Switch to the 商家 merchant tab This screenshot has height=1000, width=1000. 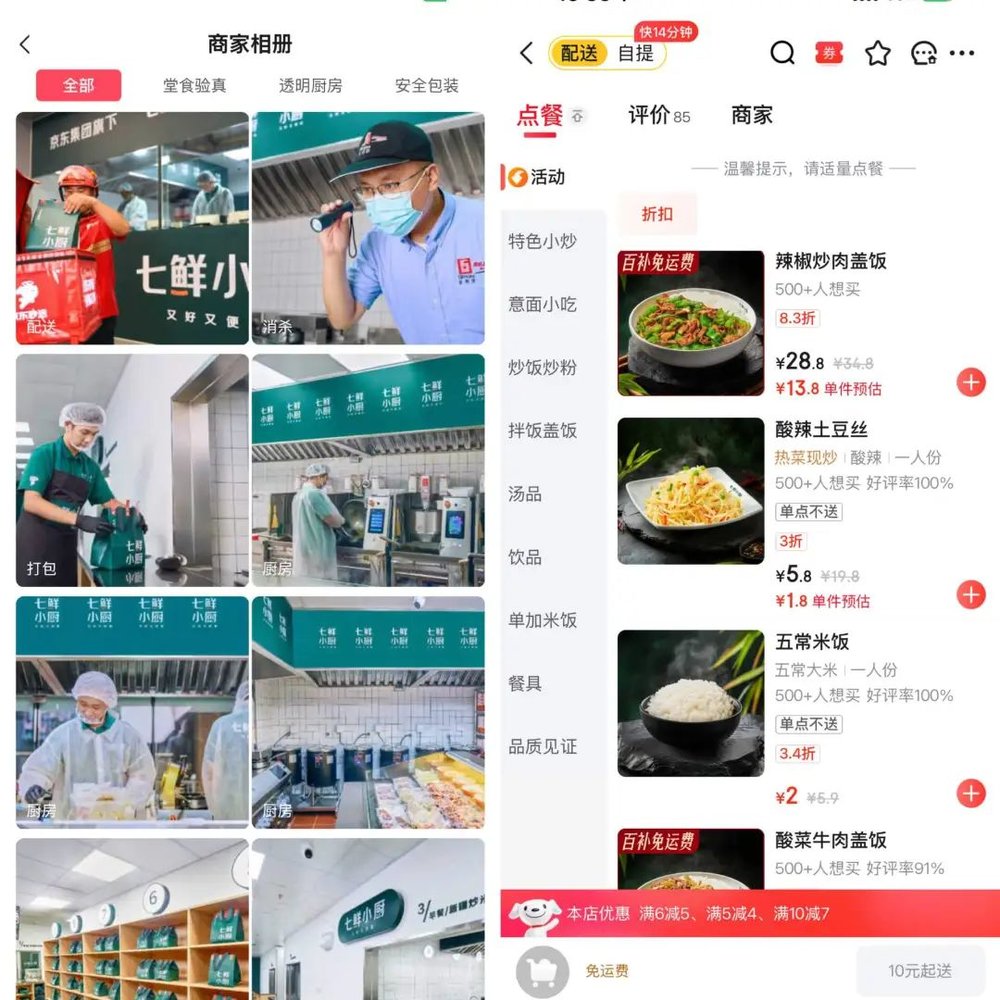[x=751, y=115]
